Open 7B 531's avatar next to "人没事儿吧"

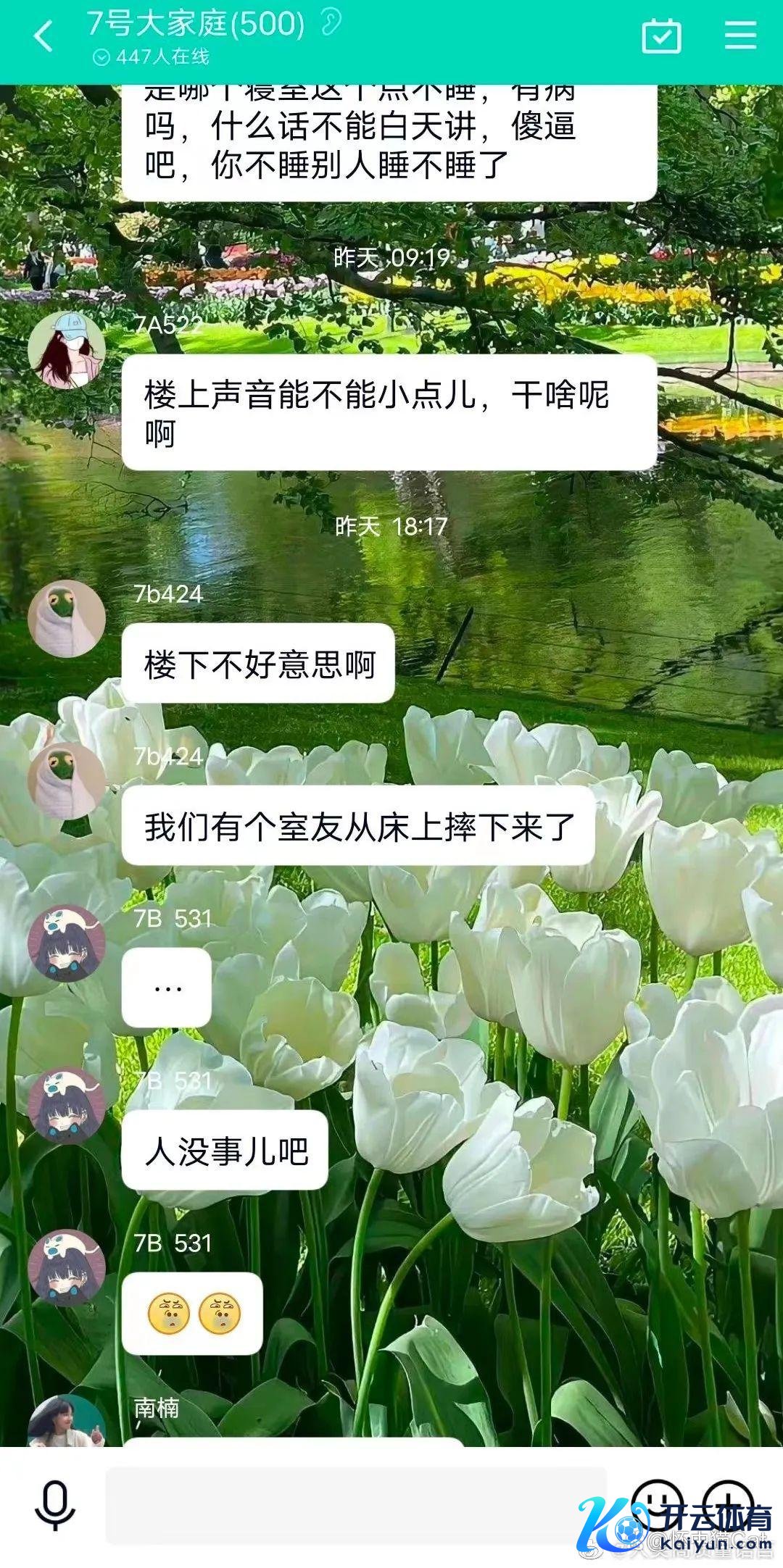pos(66,1106)
